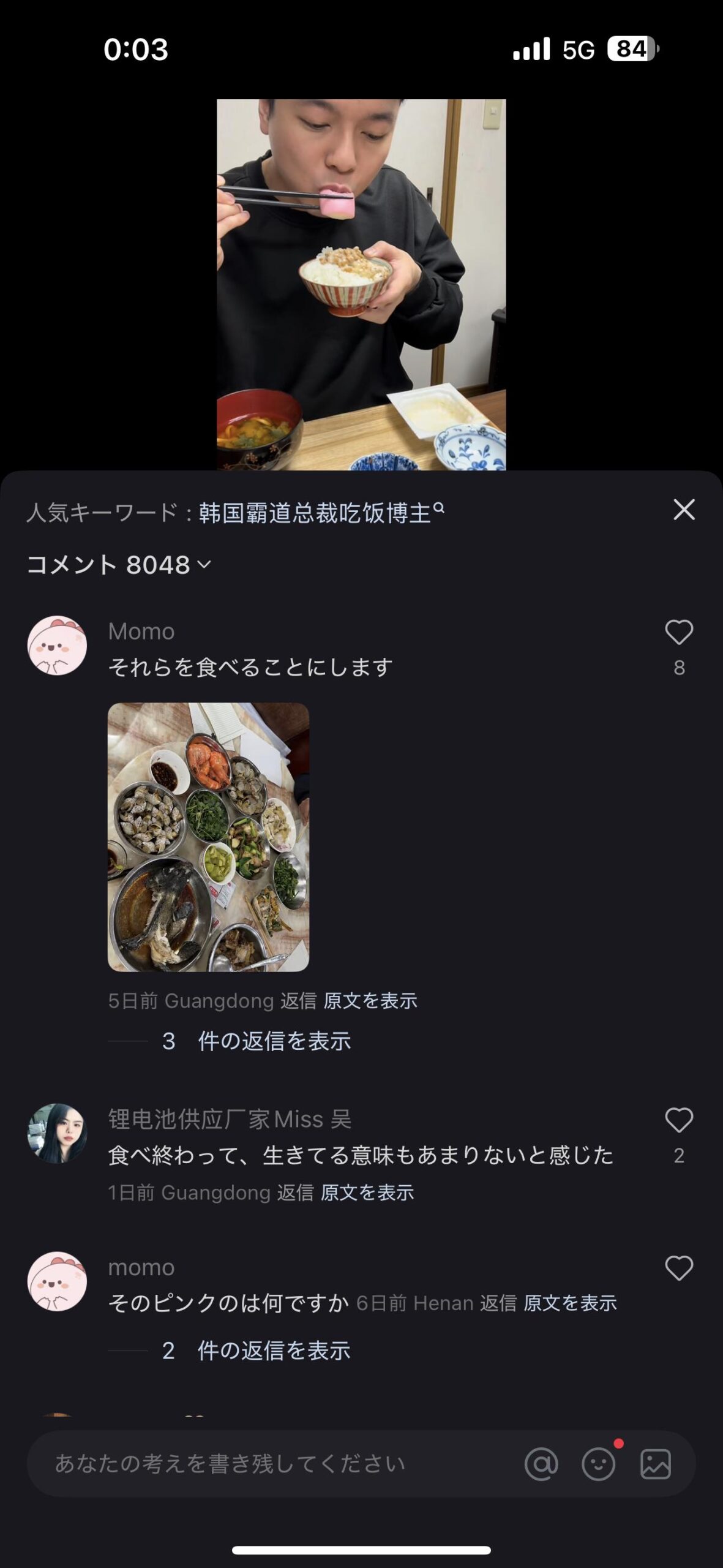723x1568 pixels.
Task: Tap the comment input field
Action: [269, 1464]
